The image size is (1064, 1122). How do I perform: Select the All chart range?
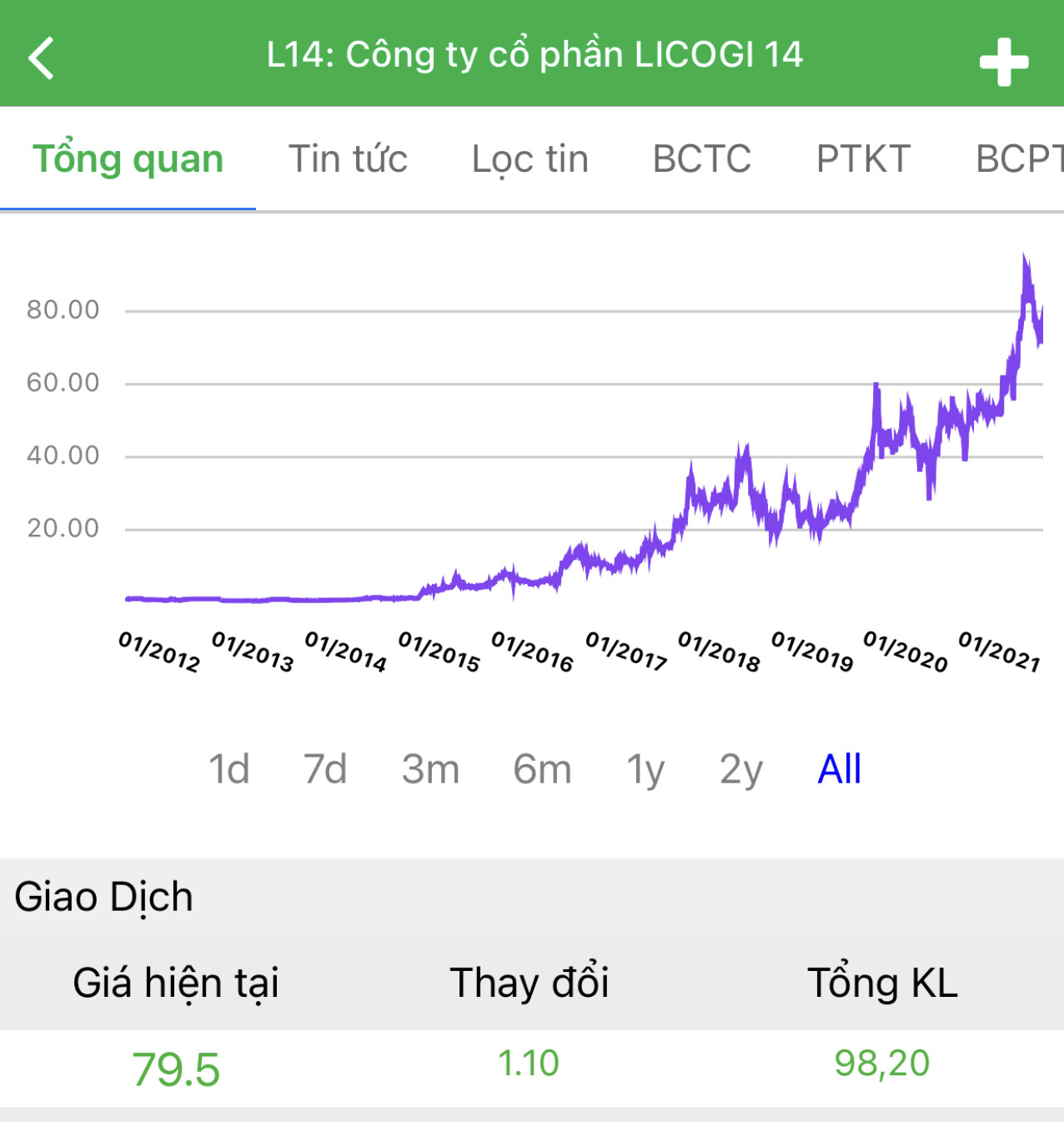840,769
